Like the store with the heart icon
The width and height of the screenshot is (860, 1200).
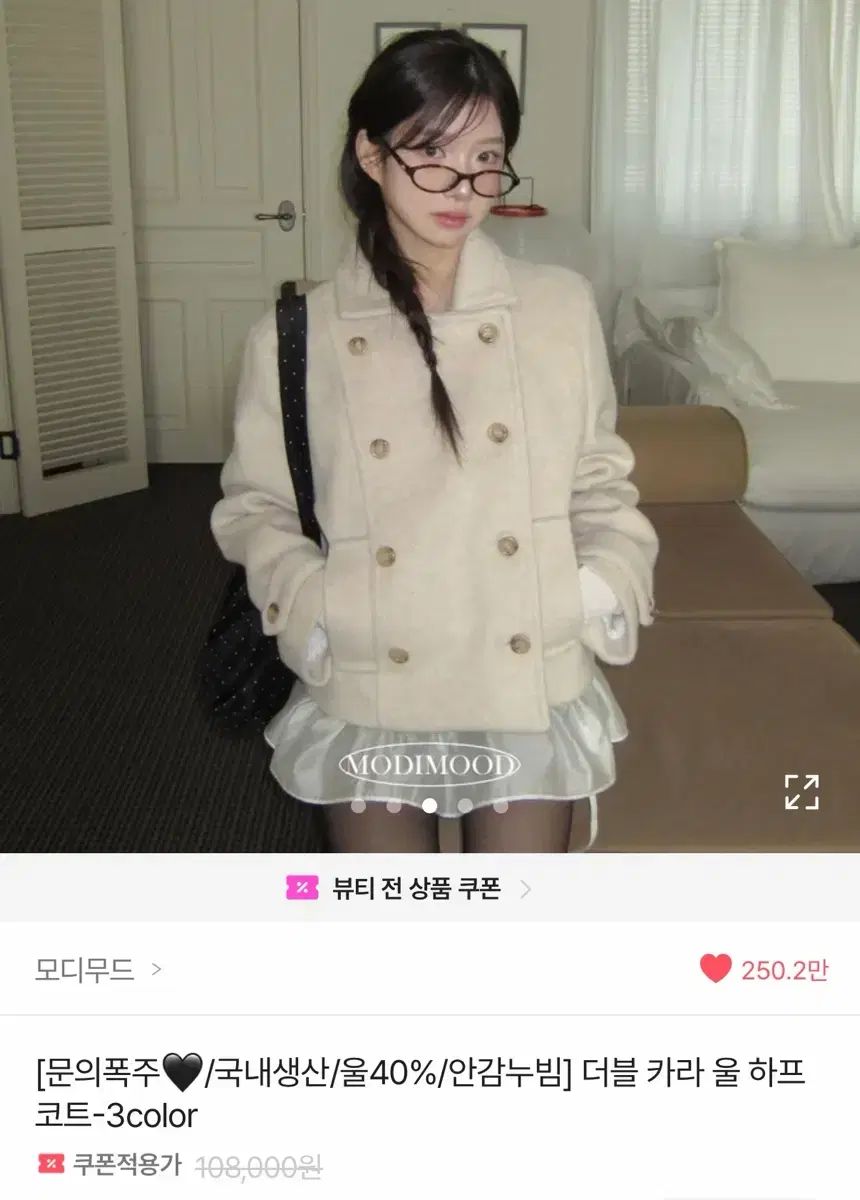[716, 968]
